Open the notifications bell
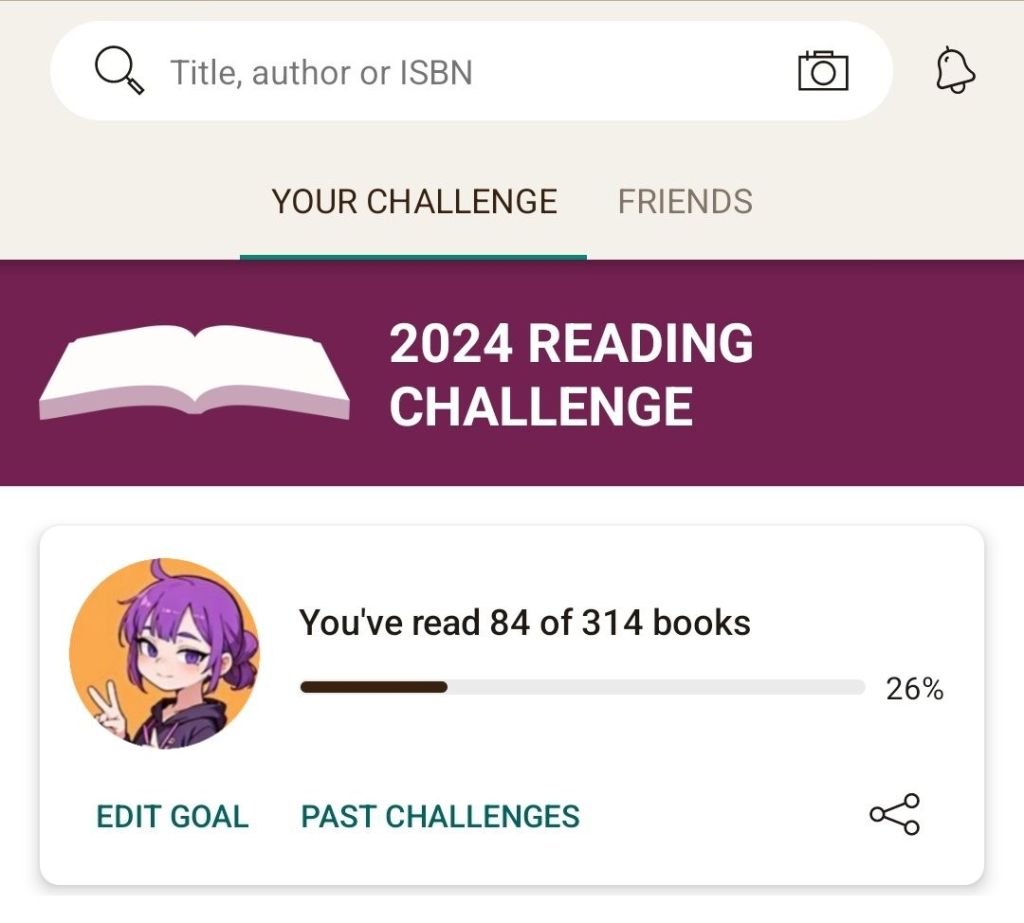The height and width of the screenshot is (923, 1024). (x=954, y=71)
